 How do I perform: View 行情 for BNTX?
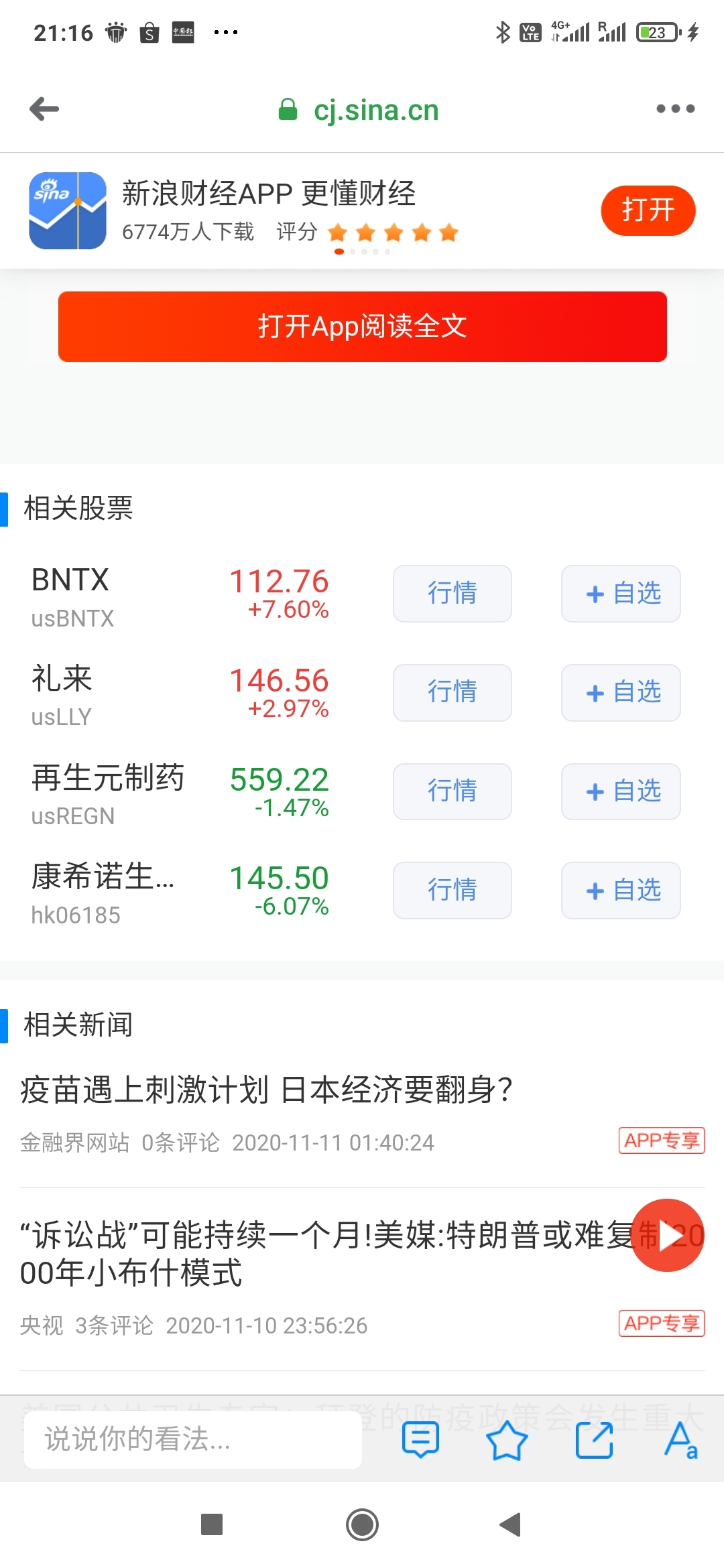pyautogui.click(x=452, y=594)
